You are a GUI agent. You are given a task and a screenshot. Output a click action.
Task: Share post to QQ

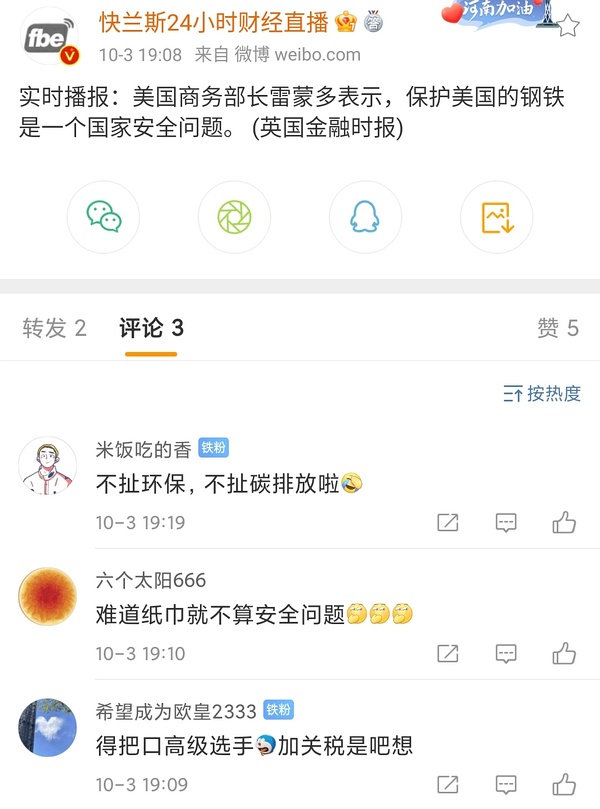pyautogui.click(x=365, y=217)
